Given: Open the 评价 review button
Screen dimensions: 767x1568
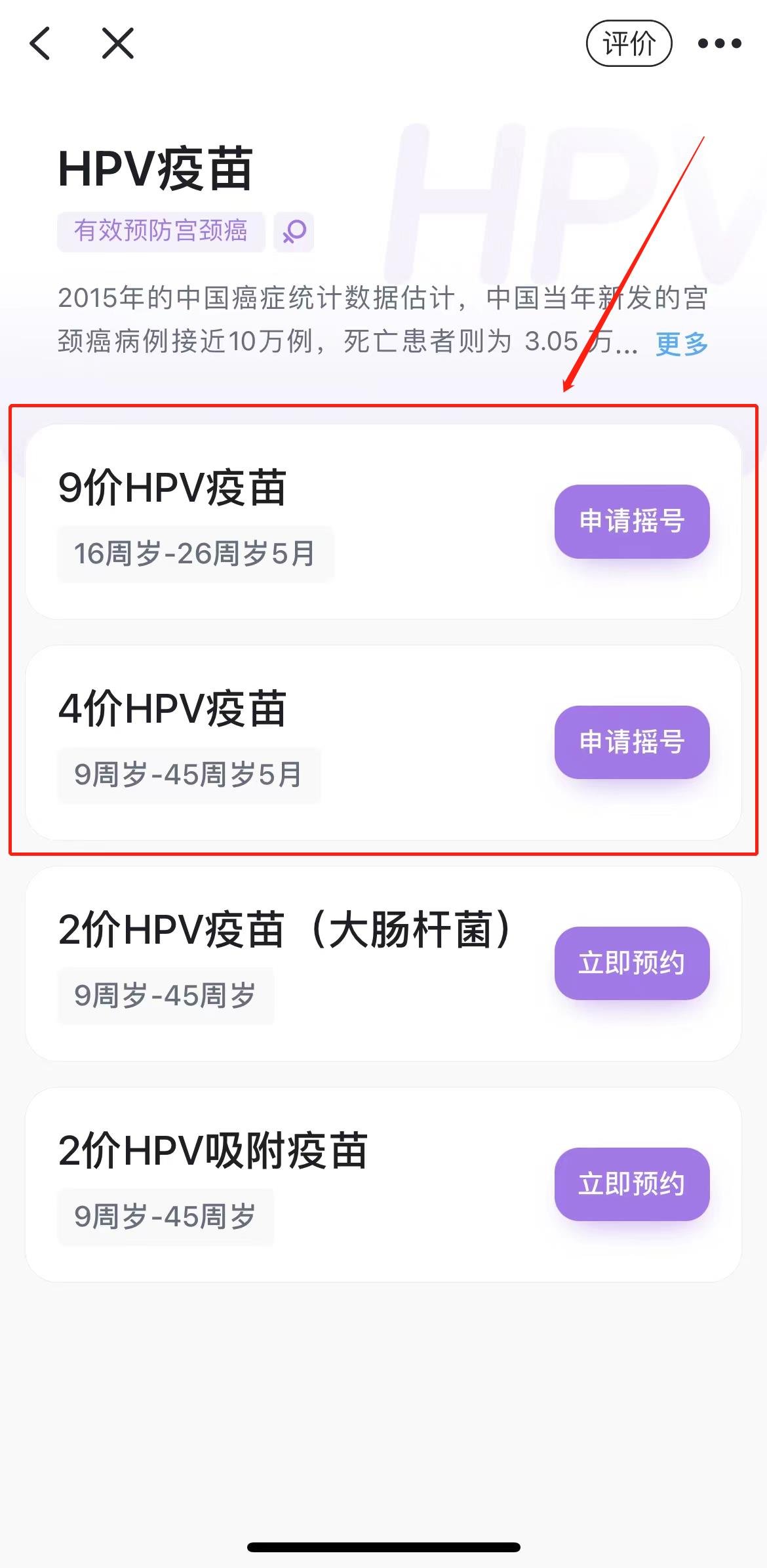Looking at the screenshot, I should 629,44.
